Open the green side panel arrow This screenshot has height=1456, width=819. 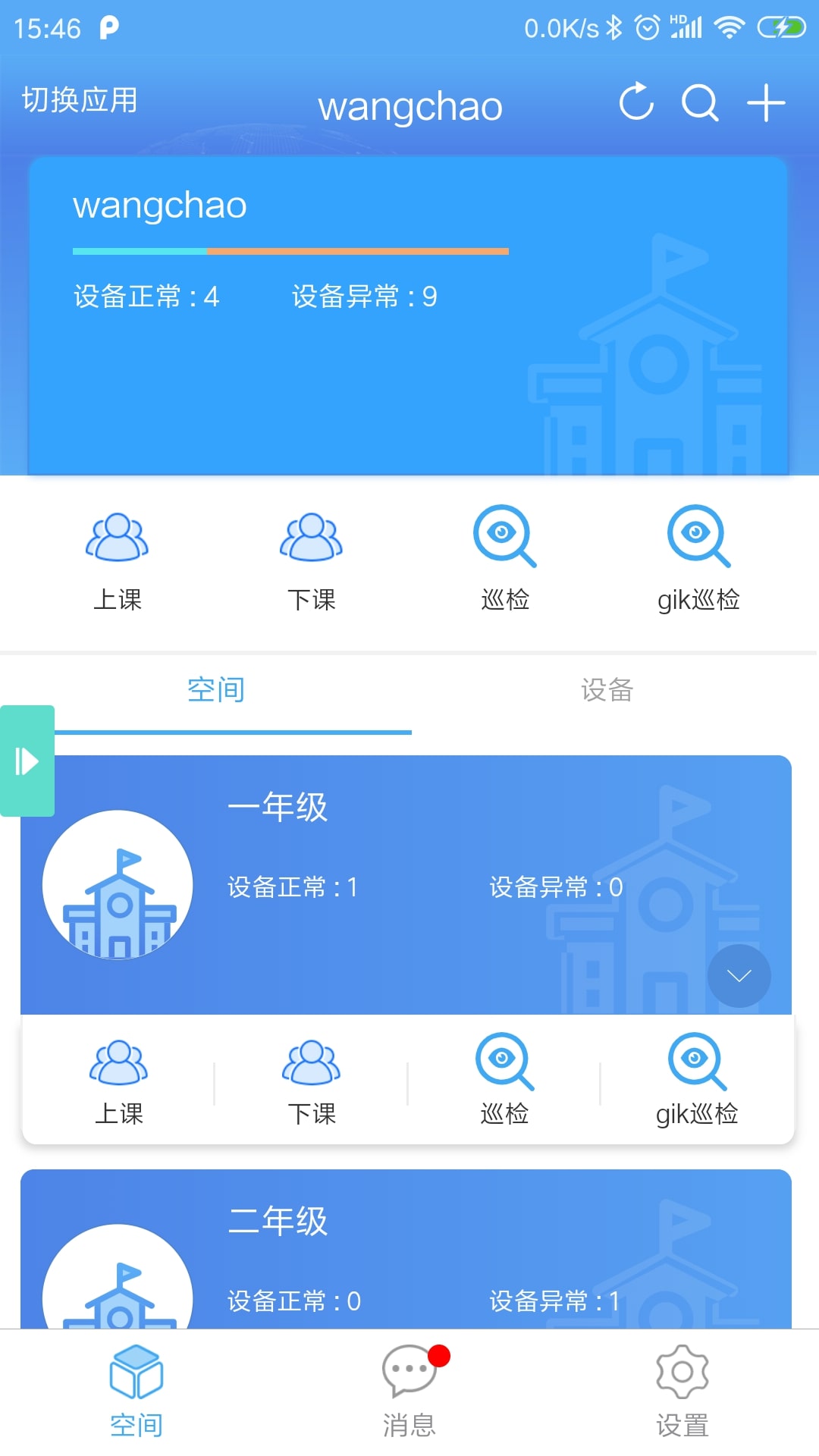click(28, 762)
